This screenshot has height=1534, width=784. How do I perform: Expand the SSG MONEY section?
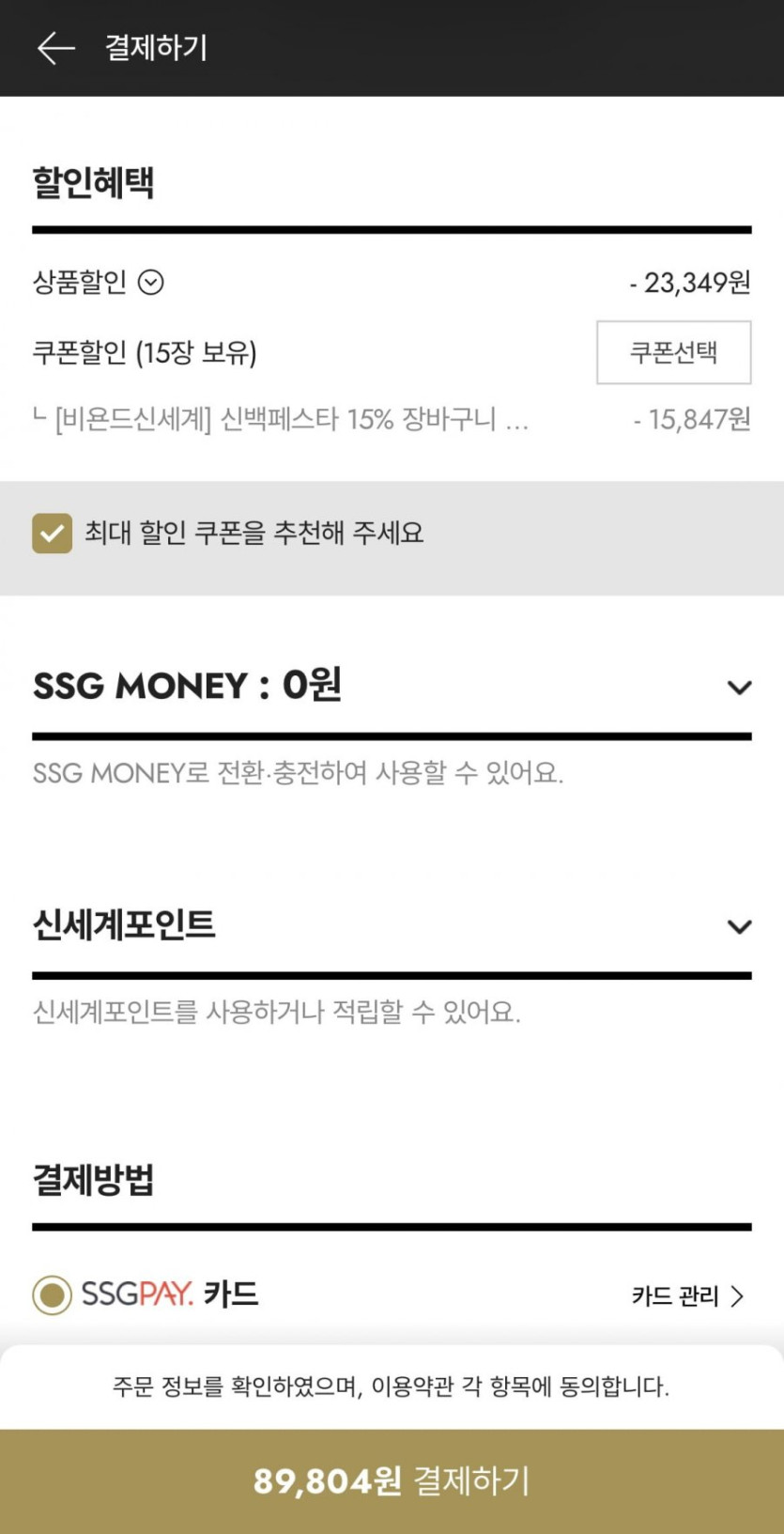pyautogui.click(x=739, y=688)
